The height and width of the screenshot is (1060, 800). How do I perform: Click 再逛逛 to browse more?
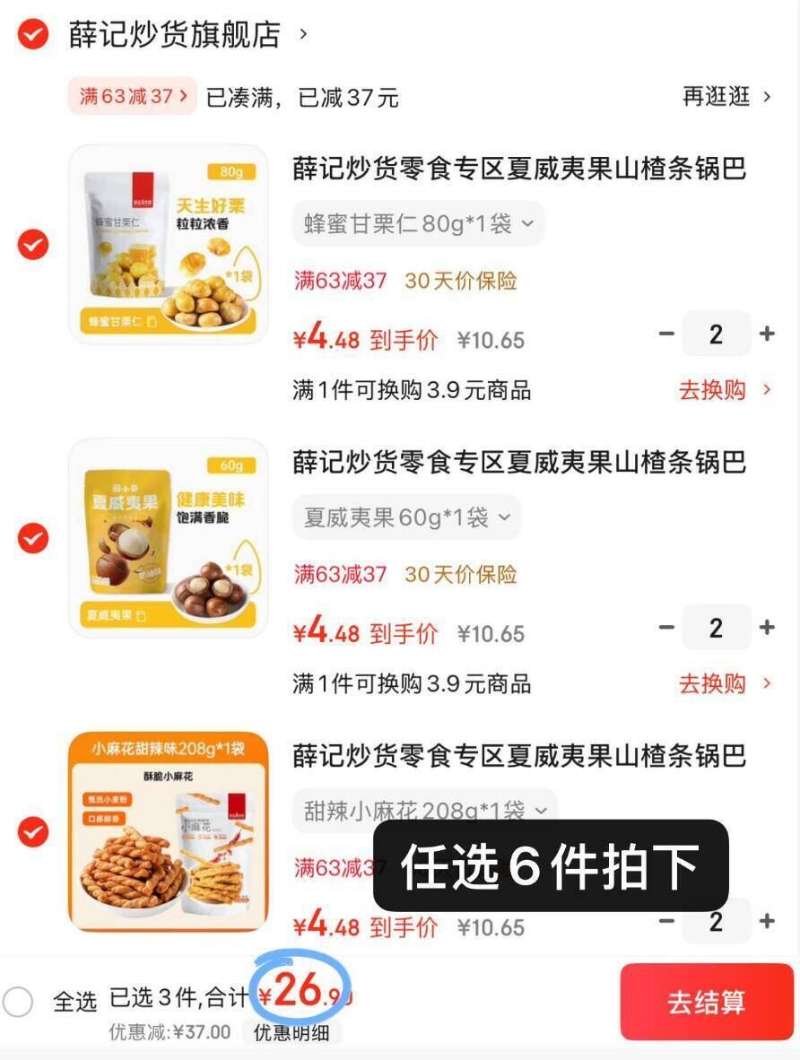[x=719, y=97]
